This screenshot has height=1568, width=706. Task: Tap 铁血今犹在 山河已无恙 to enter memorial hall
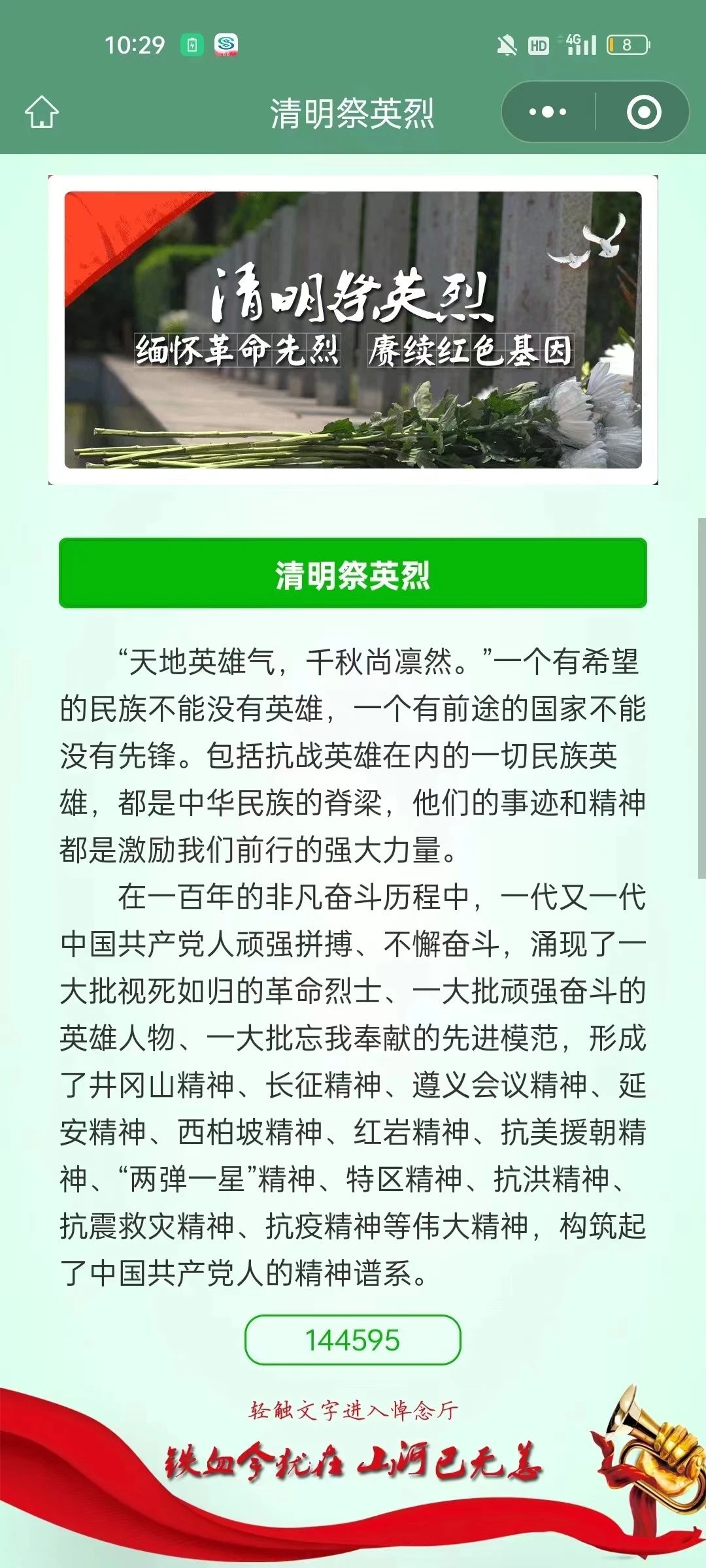[353, 1462]
